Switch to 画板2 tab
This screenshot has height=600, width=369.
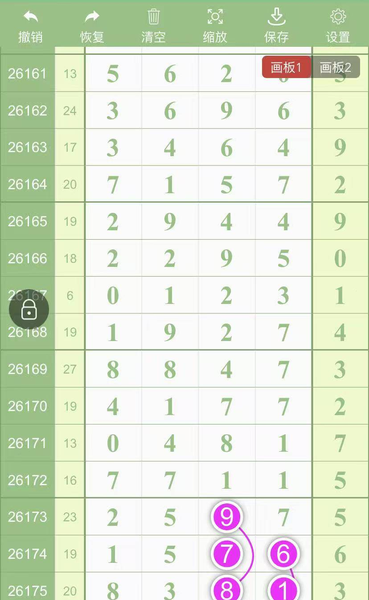click(335, 67)
